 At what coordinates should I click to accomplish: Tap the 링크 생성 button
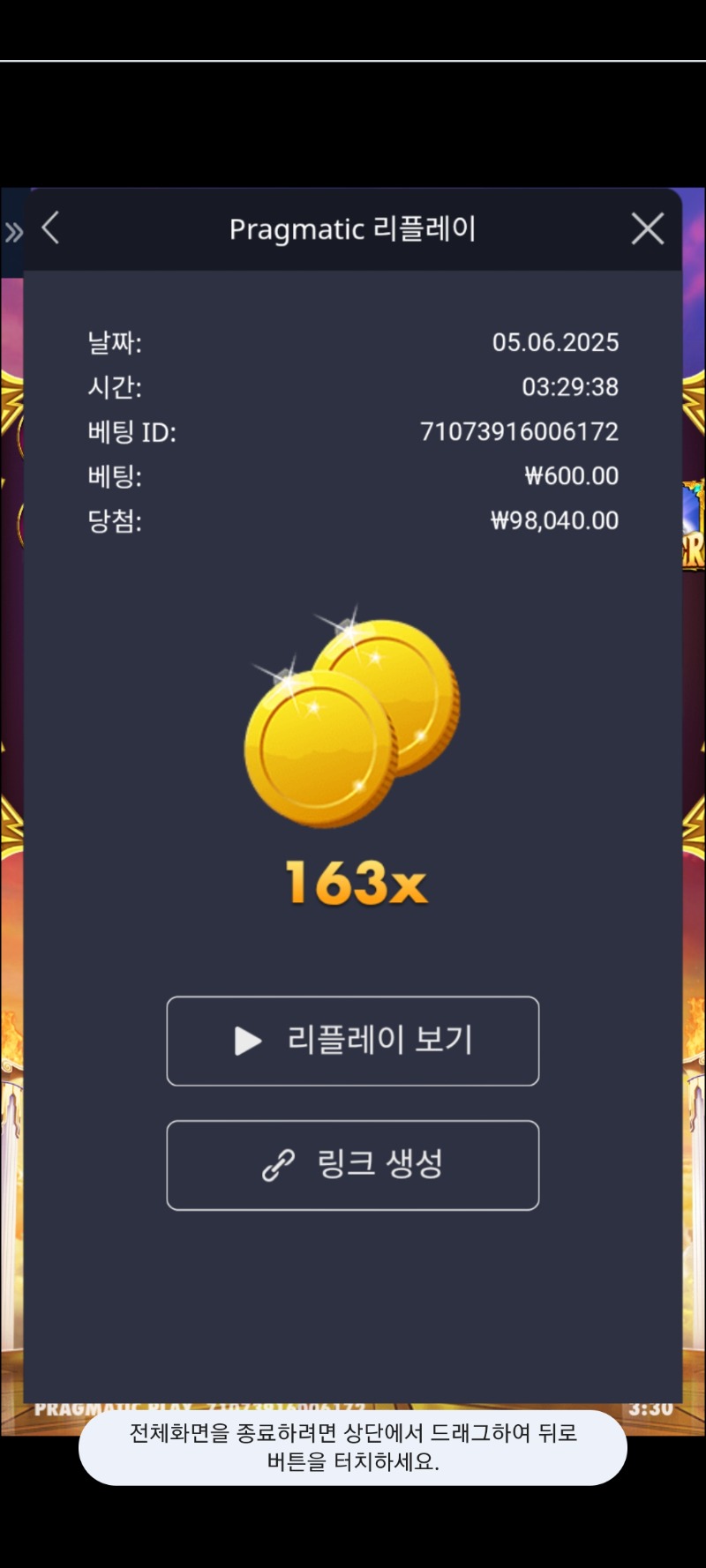tap(352, 1165)
